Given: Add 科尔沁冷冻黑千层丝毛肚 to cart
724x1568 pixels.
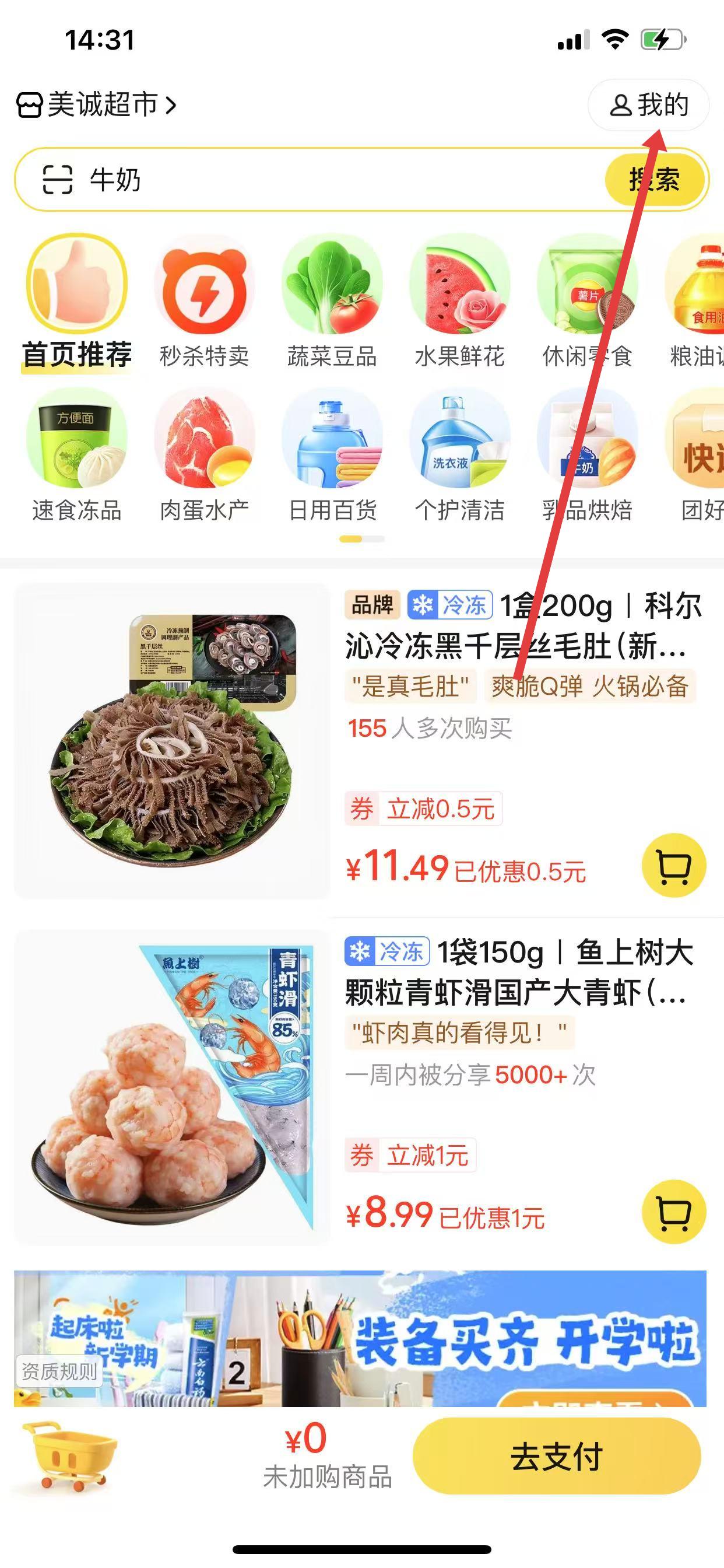Looking at the screenshot, I should (674, 865).
